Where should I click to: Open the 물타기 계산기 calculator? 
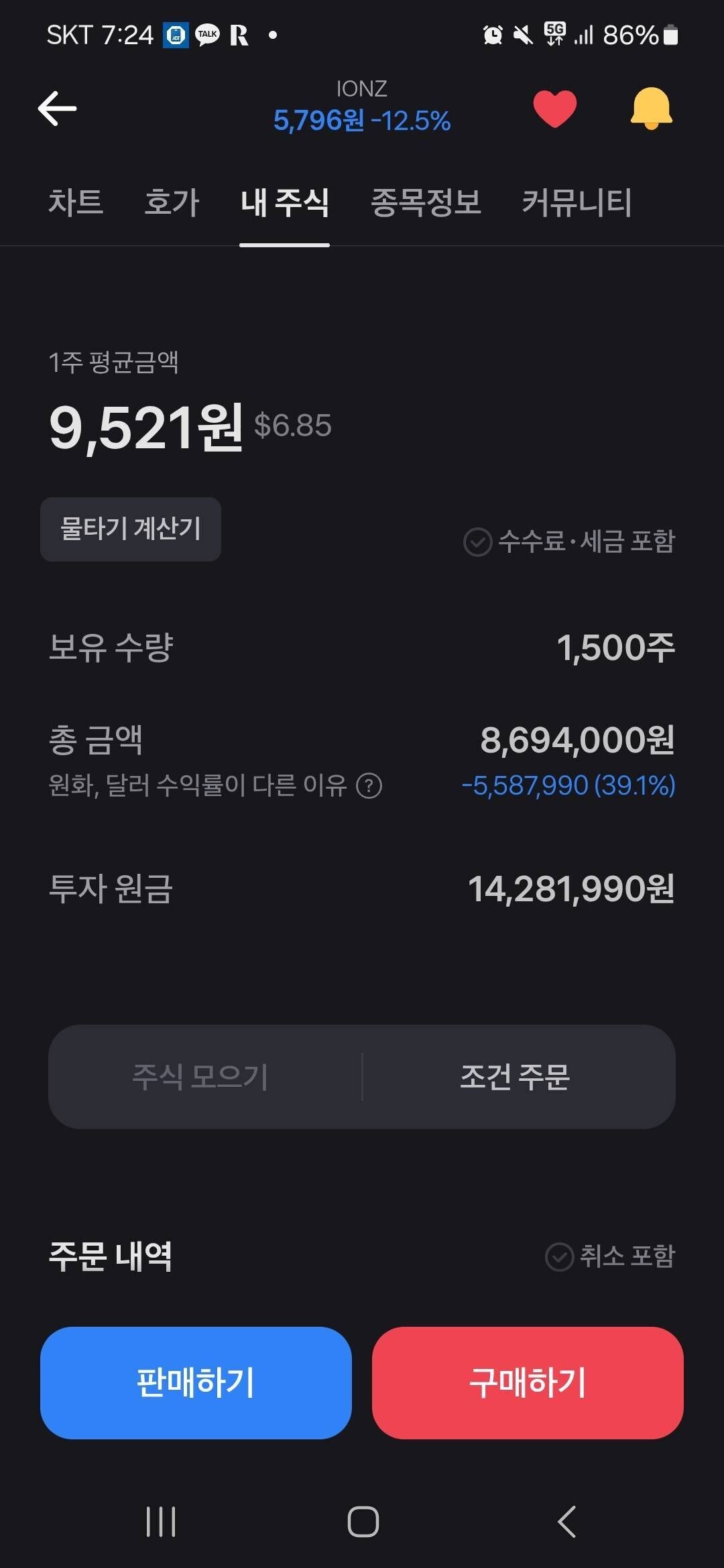tap(131, 529)
